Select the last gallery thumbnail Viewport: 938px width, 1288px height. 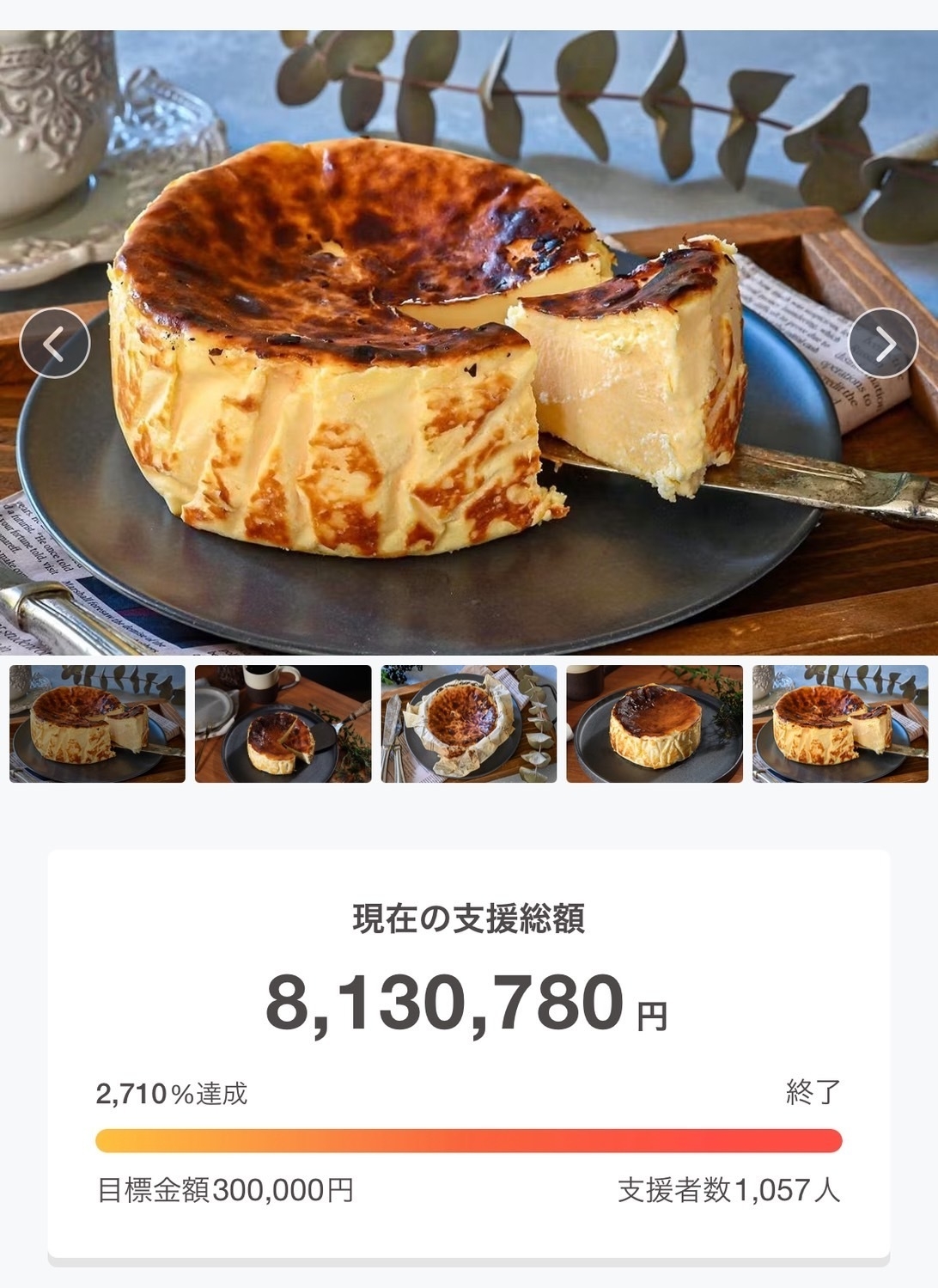tap(840, 723)
